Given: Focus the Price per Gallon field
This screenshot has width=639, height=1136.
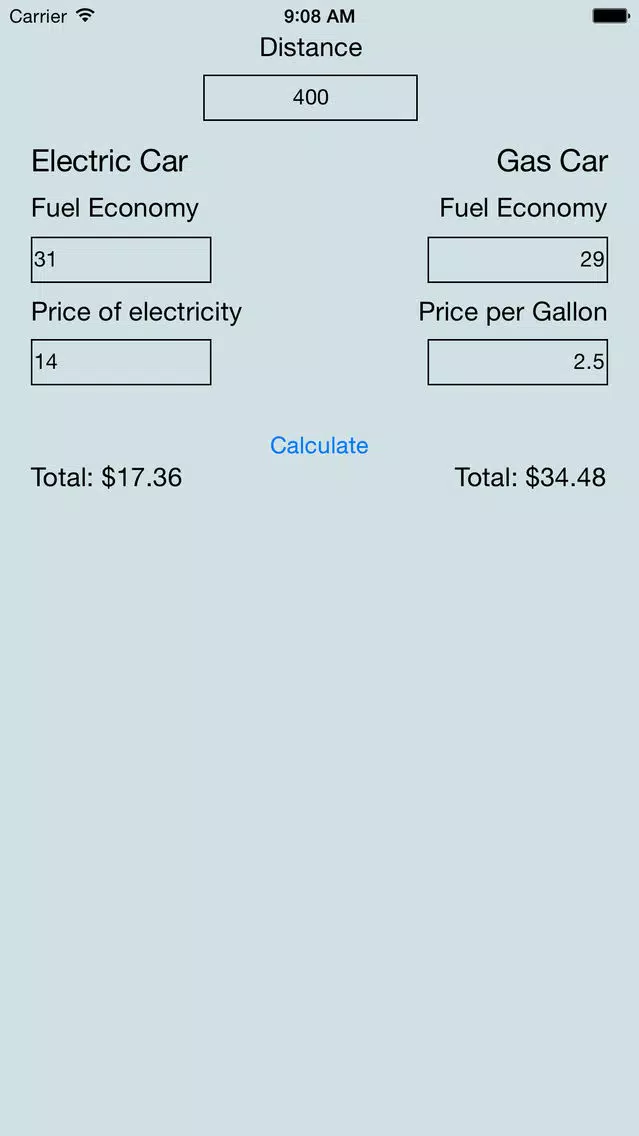Looking at the screenshot, I should 517,362.
